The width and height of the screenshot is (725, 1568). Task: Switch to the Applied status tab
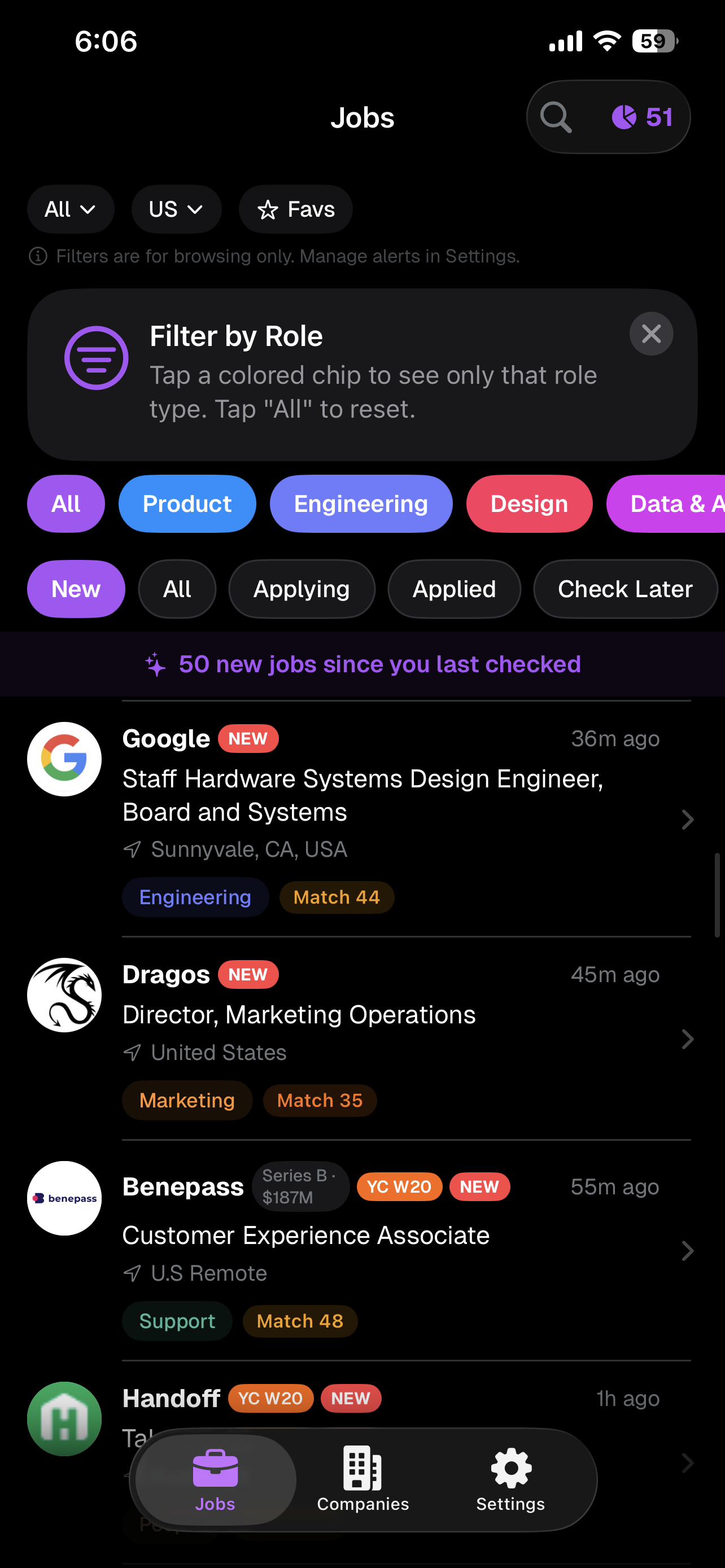click(x=453, y=589)
